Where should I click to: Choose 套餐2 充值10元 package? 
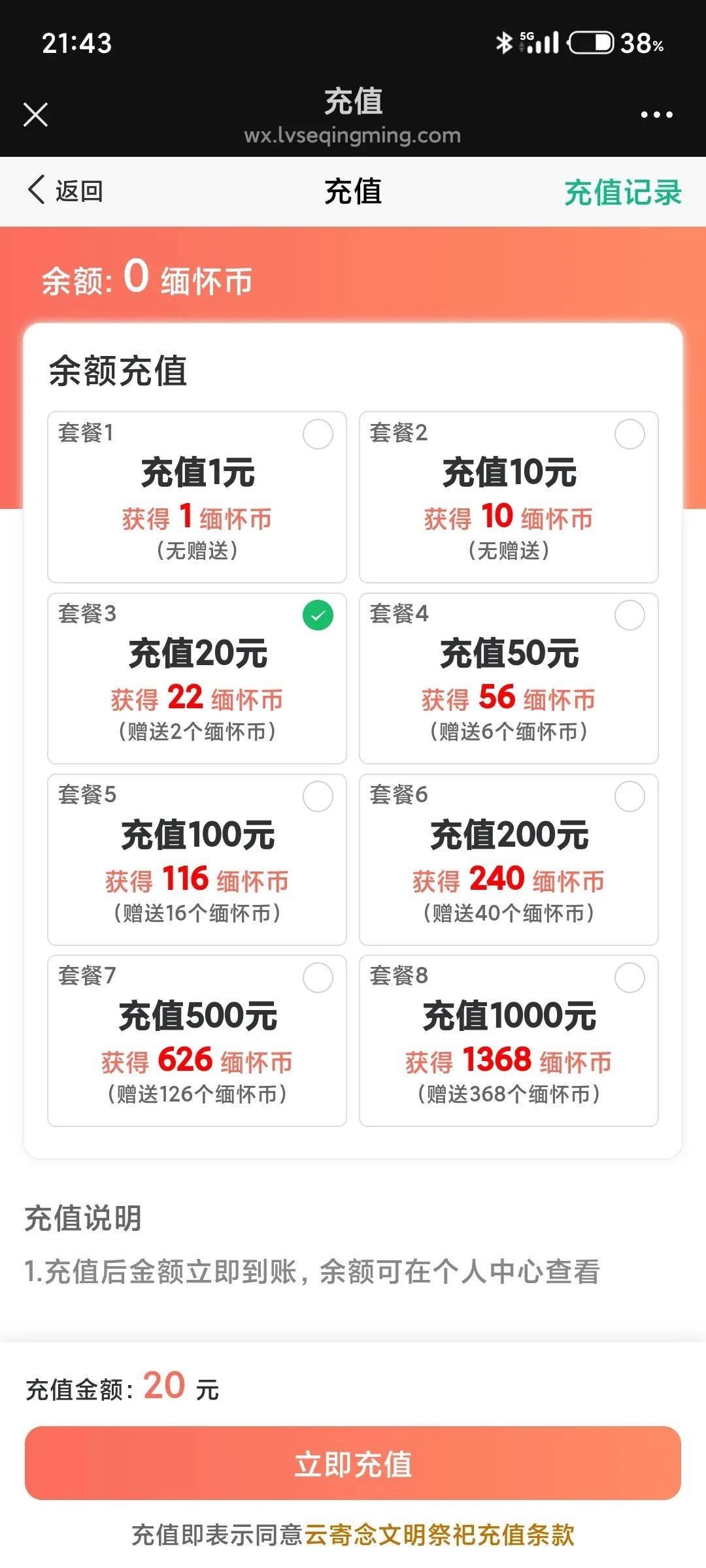click(x=509, y=497)
